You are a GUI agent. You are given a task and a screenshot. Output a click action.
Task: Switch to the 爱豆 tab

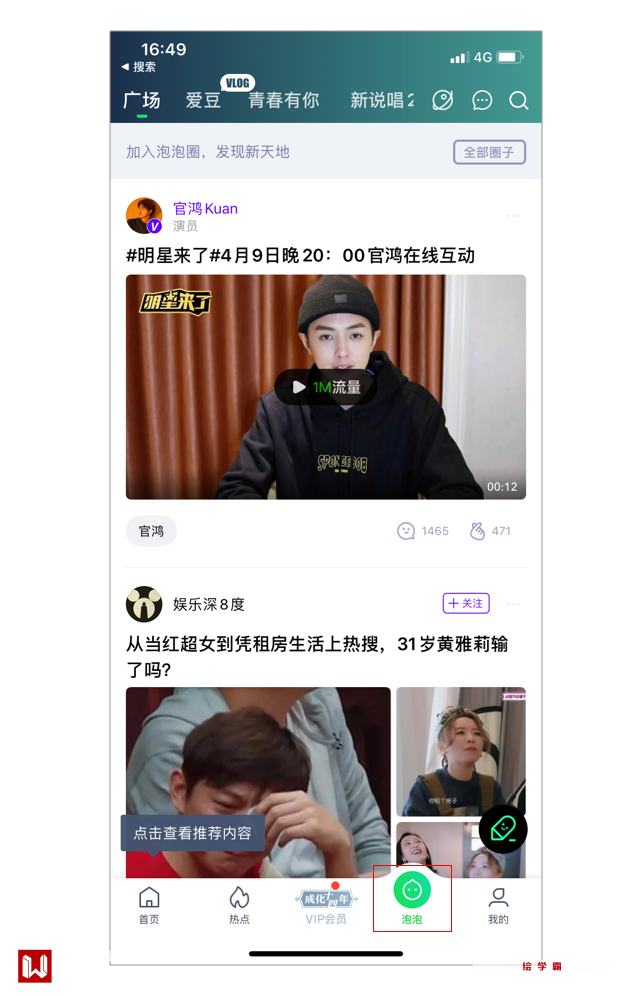(203, 101)
